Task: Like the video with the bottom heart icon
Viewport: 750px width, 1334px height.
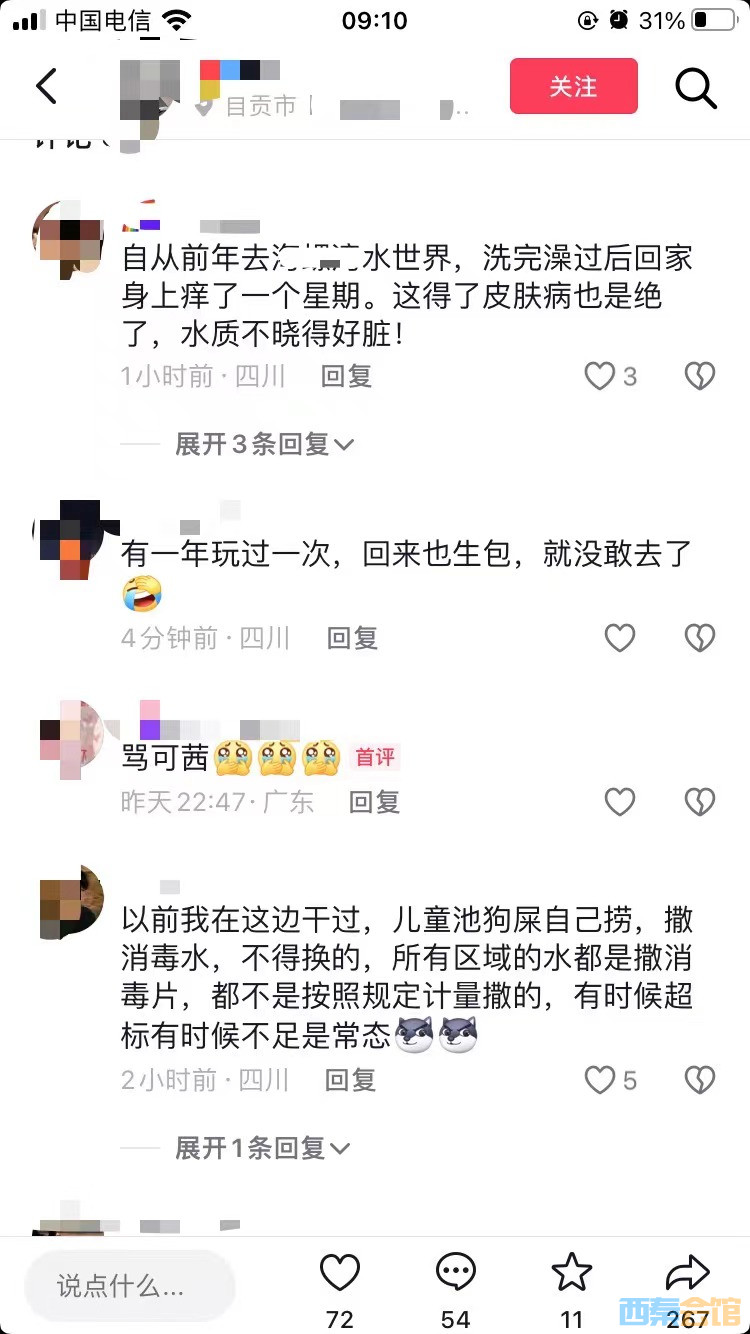Action: [x=339, y=1274]
